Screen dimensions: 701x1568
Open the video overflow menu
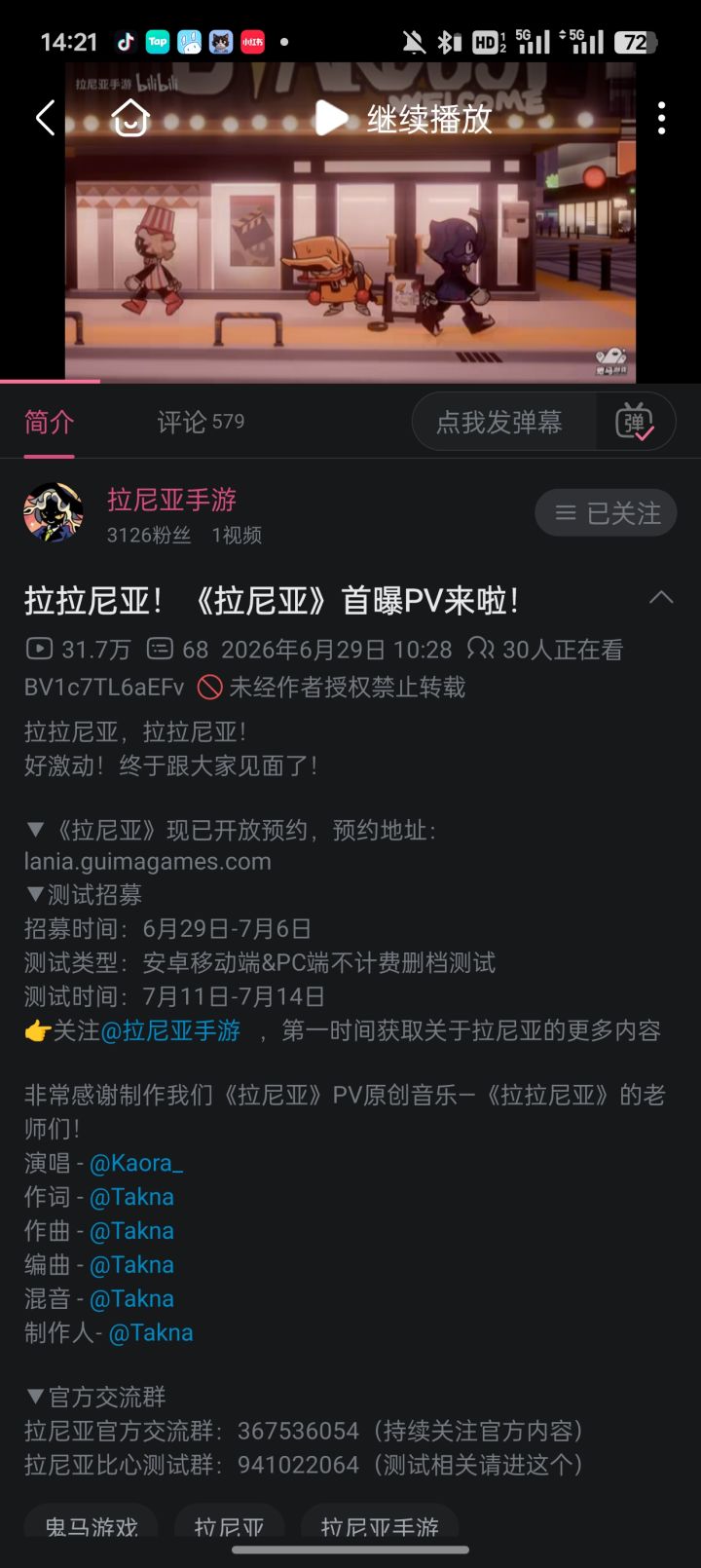pos(661,119)
